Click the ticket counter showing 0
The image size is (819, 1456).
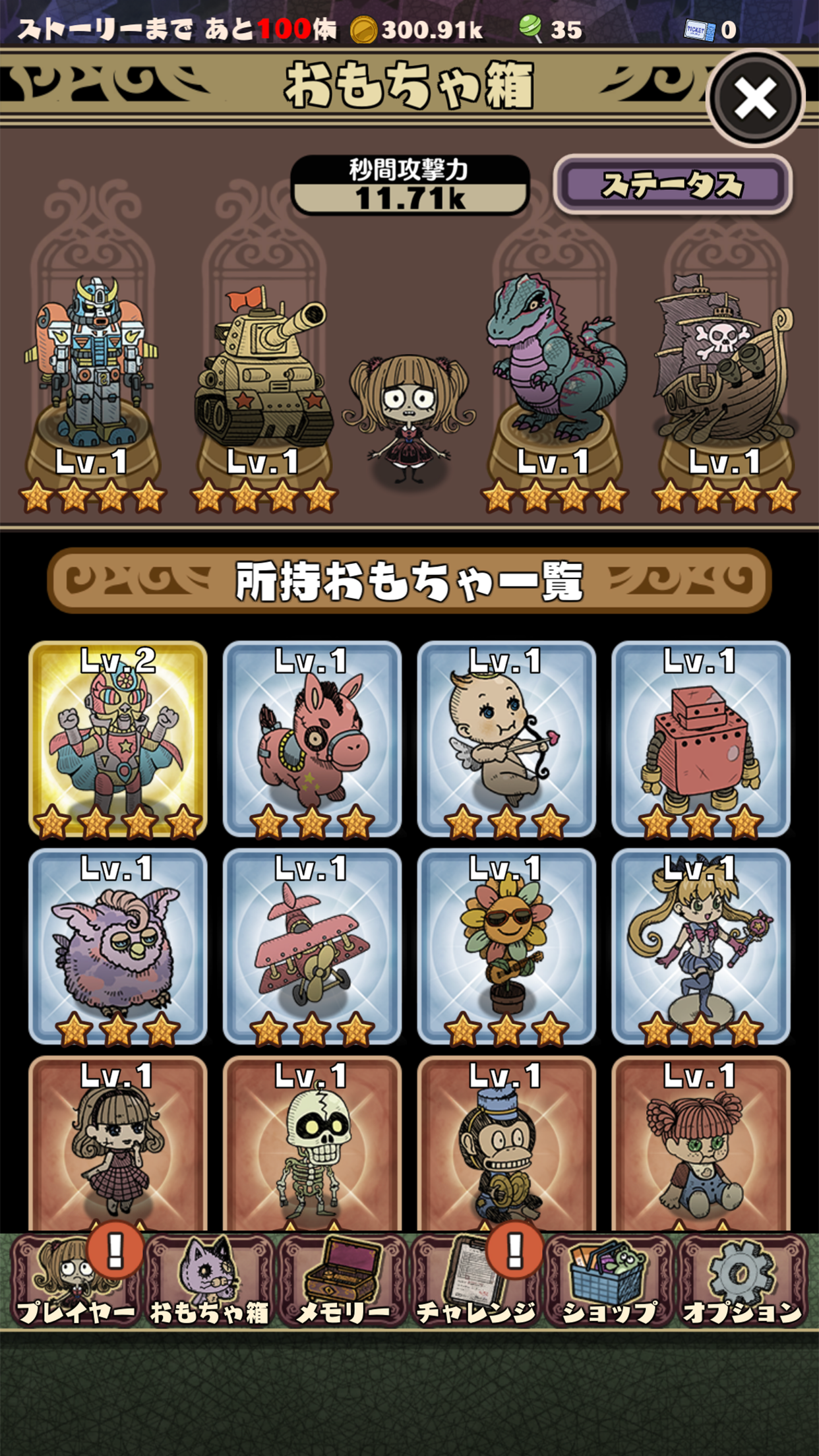point(712,29)
